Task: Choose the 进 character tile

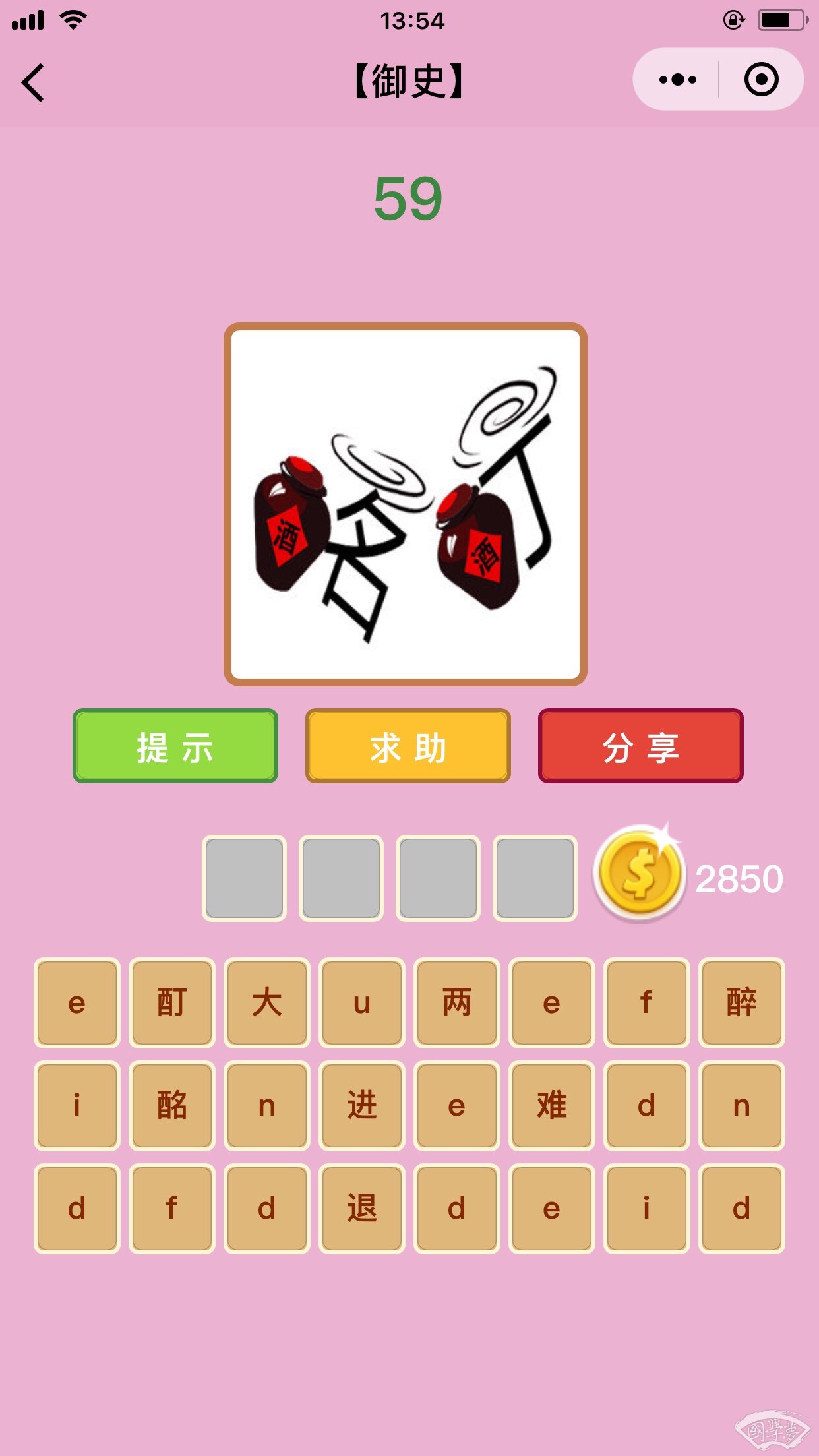Action: (x=362, y=1105)
